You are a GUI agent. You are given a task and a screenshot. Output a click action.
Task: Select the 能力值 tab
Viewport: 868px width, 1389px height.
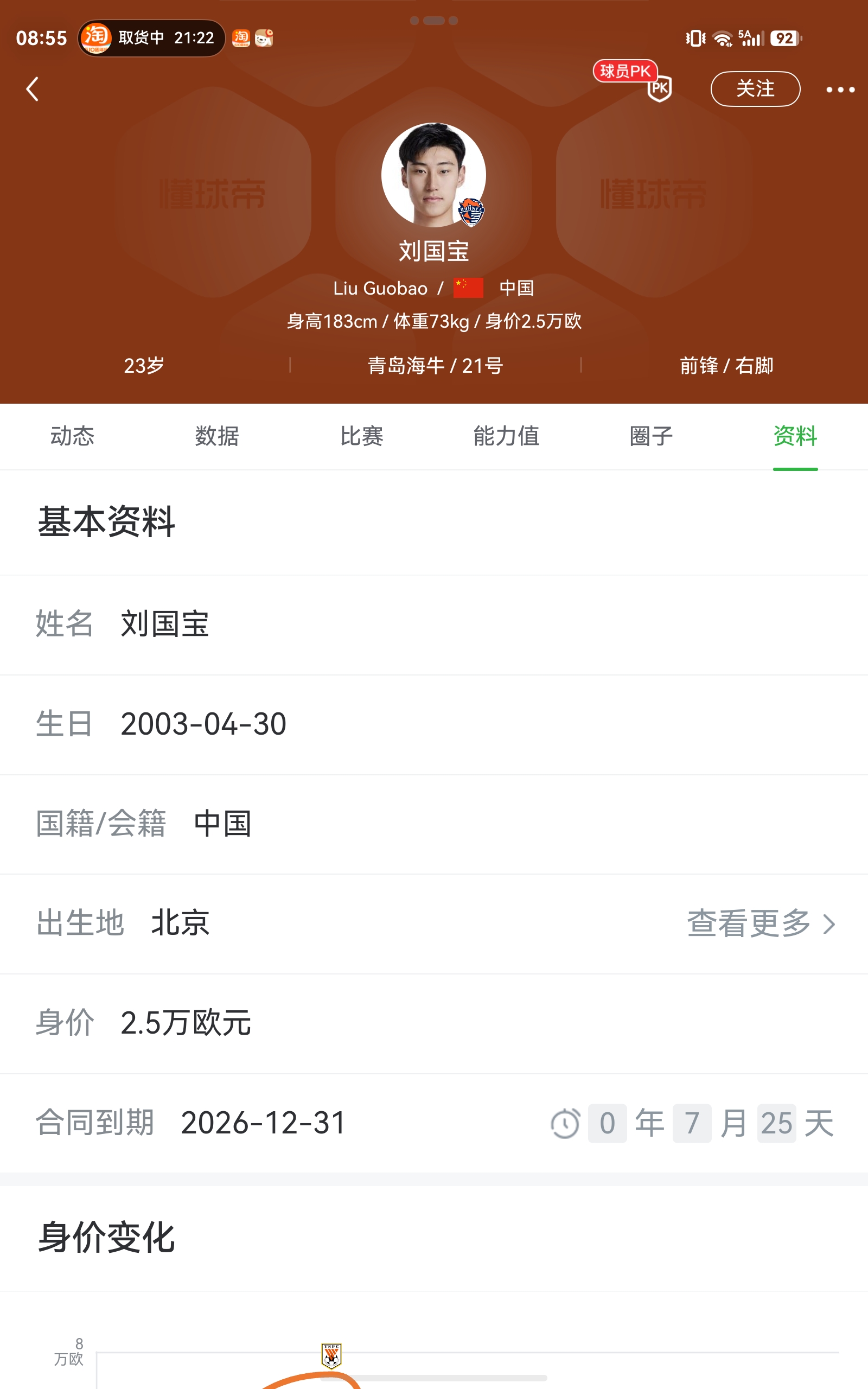(x=506, y=436)
